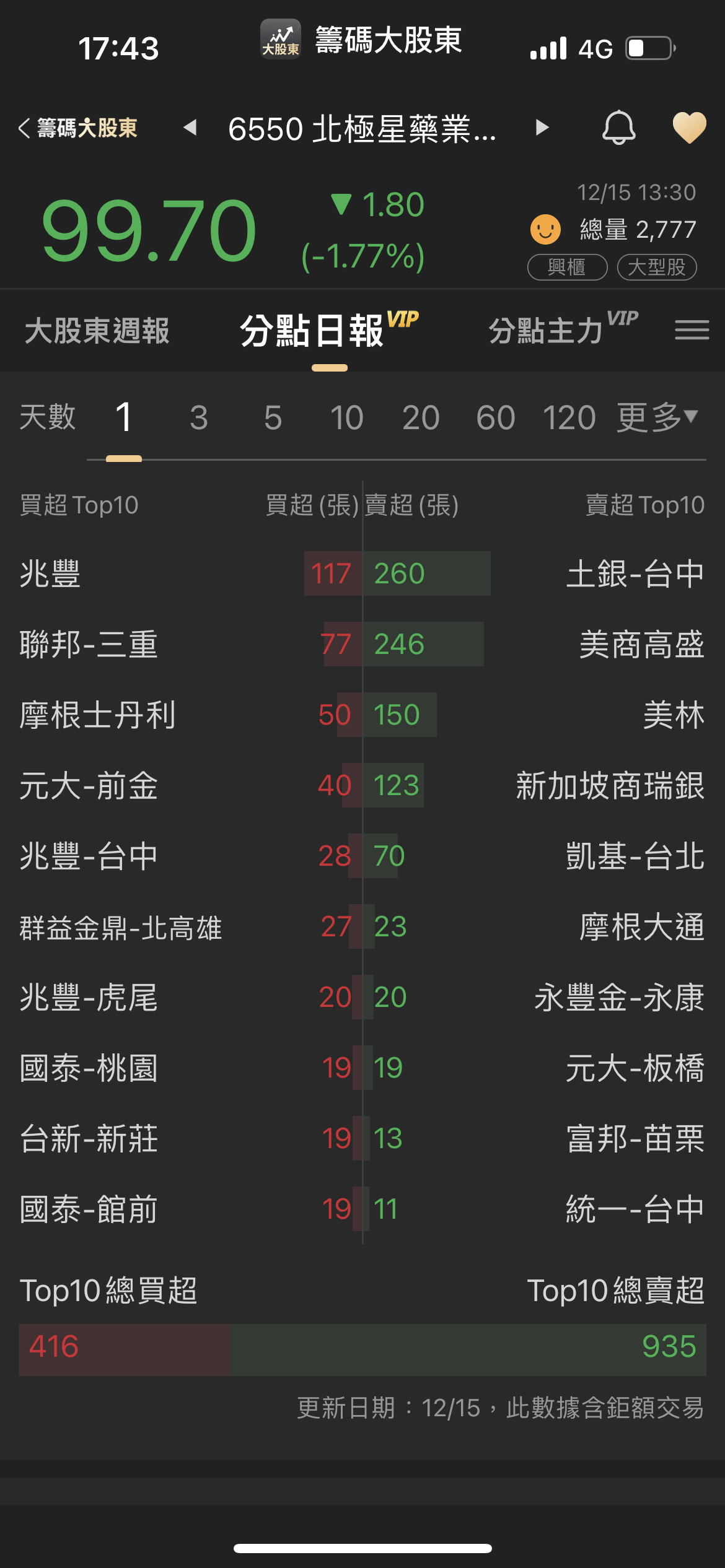Switch to 大股東週報 tab

(x=97, y=331)
